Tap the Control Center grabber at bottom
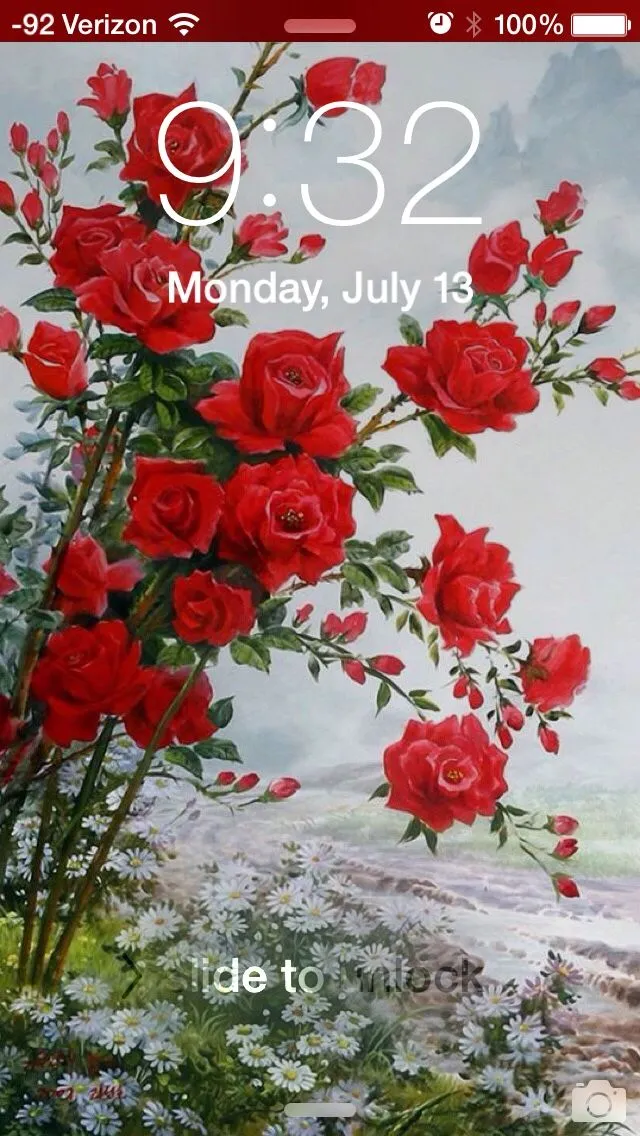The height and width of the screenshot is (1136, 640). coord(320,1110)
